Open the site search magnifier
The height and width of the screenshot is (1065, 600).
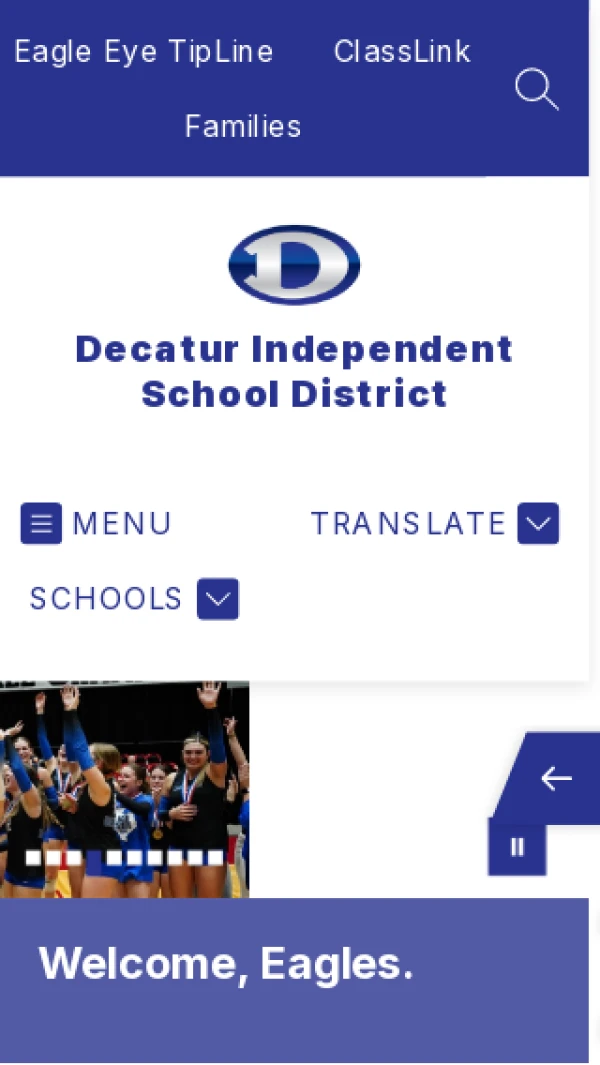coord(536,89)
